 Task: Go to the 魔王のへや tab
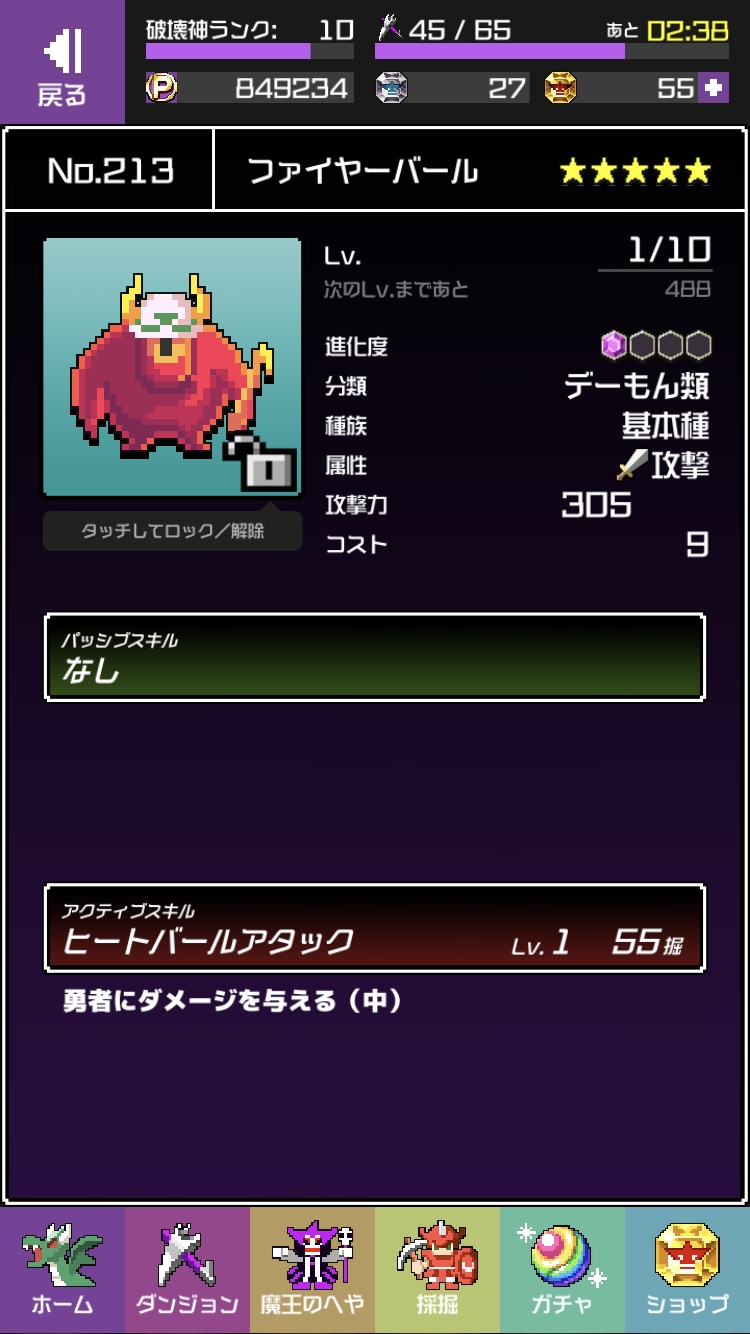pos(312,1270)
